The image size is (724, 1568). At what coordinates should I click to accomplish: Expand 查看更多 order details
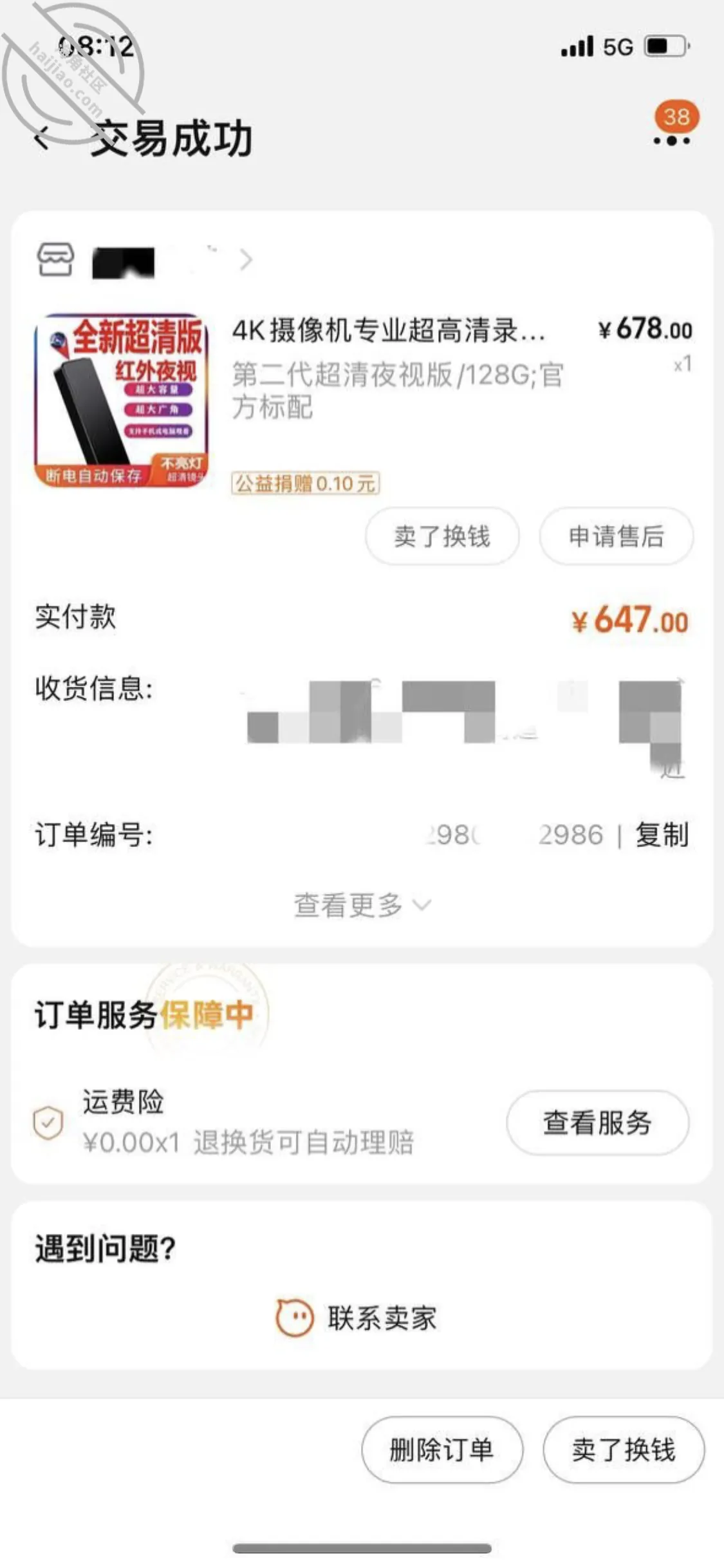(362, 905)
